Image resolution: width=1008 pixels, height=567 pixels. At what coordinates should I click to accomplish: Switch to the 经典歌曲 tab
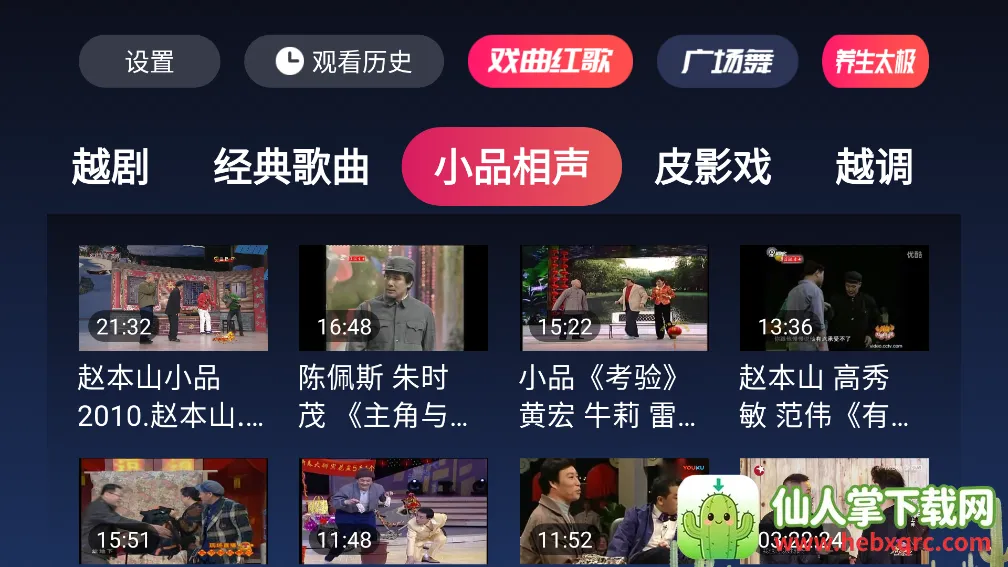[291, 167]
